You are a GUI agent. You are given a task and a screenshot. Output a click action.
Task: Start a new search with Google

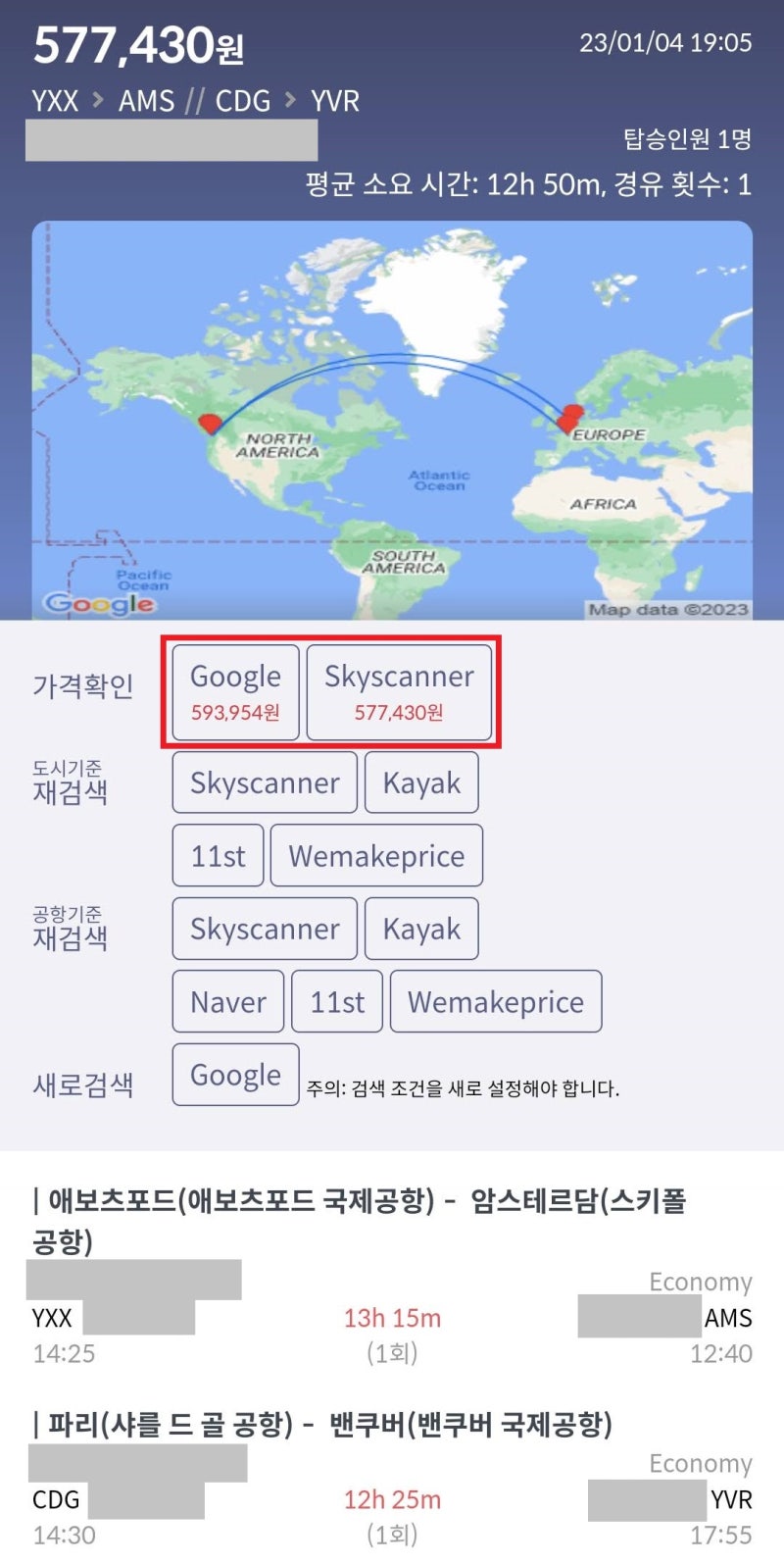point(235,1075)
